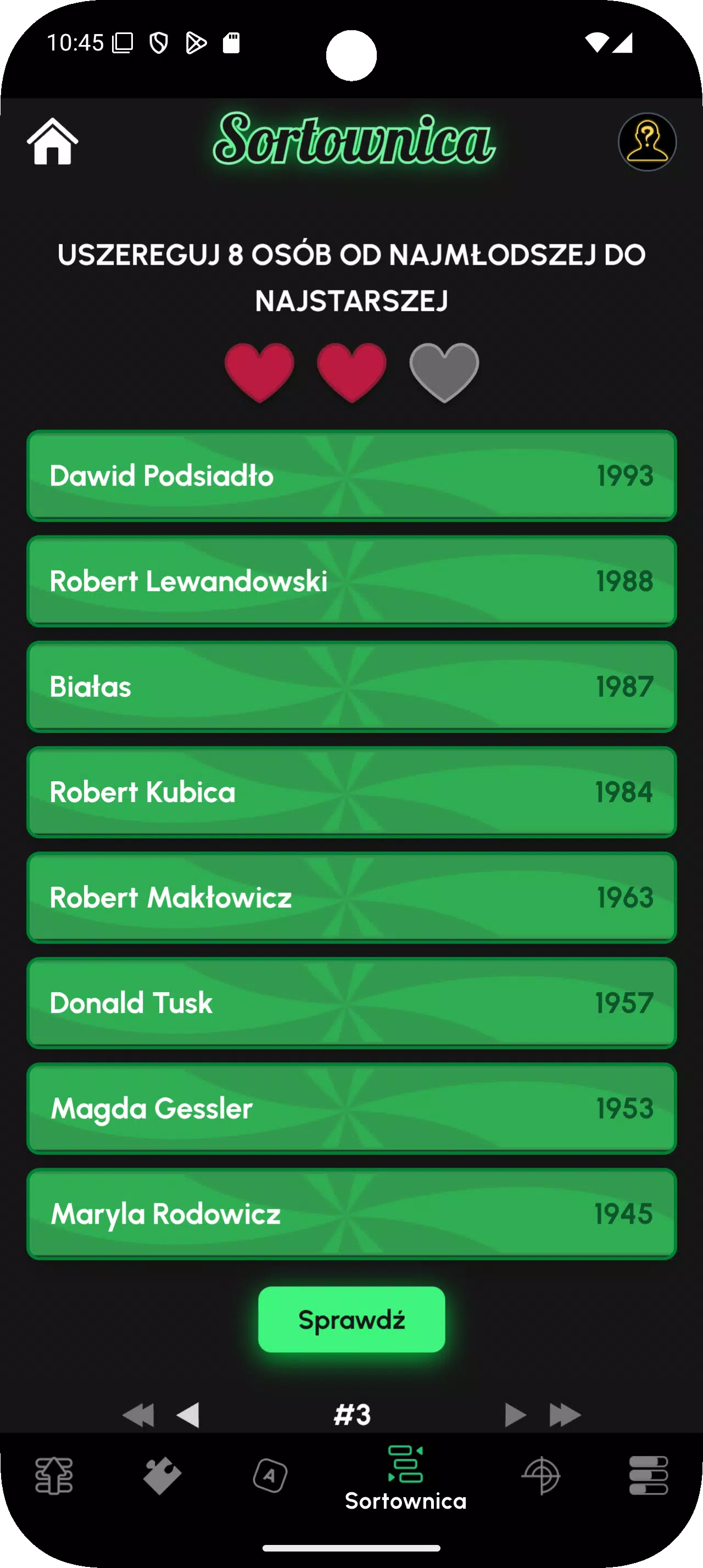The height and width of the screenshot is (1568, 703).
Task: Tap the Białas card
Action: click(x=351, y=687)
